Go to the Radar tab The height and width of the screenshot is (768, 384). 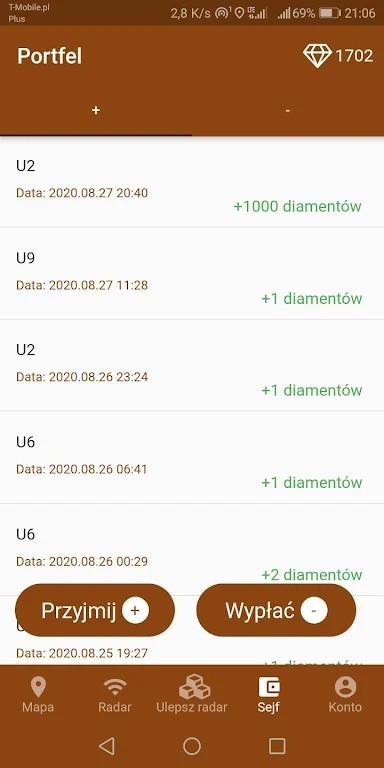point(115,695)
